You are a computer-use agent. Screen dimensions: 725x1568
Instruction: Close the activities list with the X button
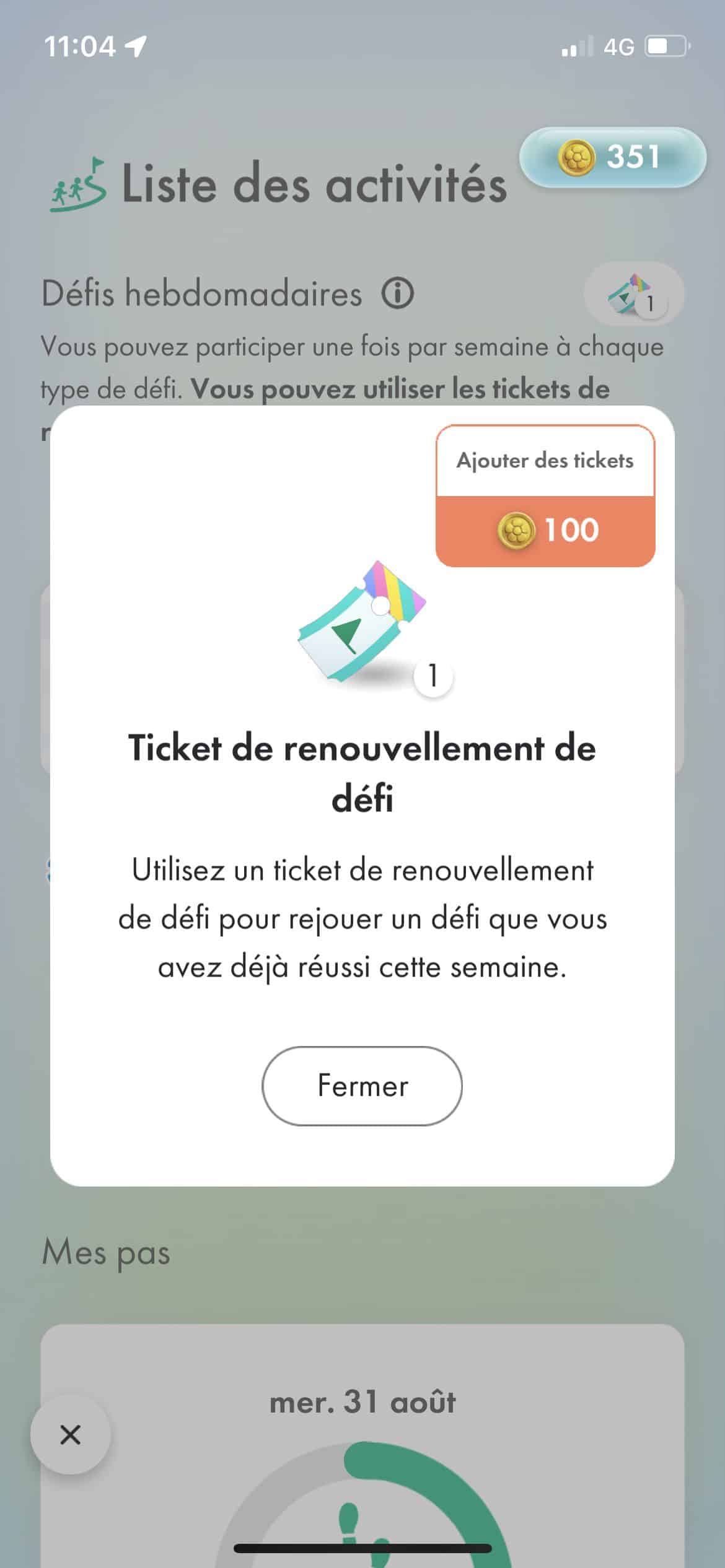71,1434
